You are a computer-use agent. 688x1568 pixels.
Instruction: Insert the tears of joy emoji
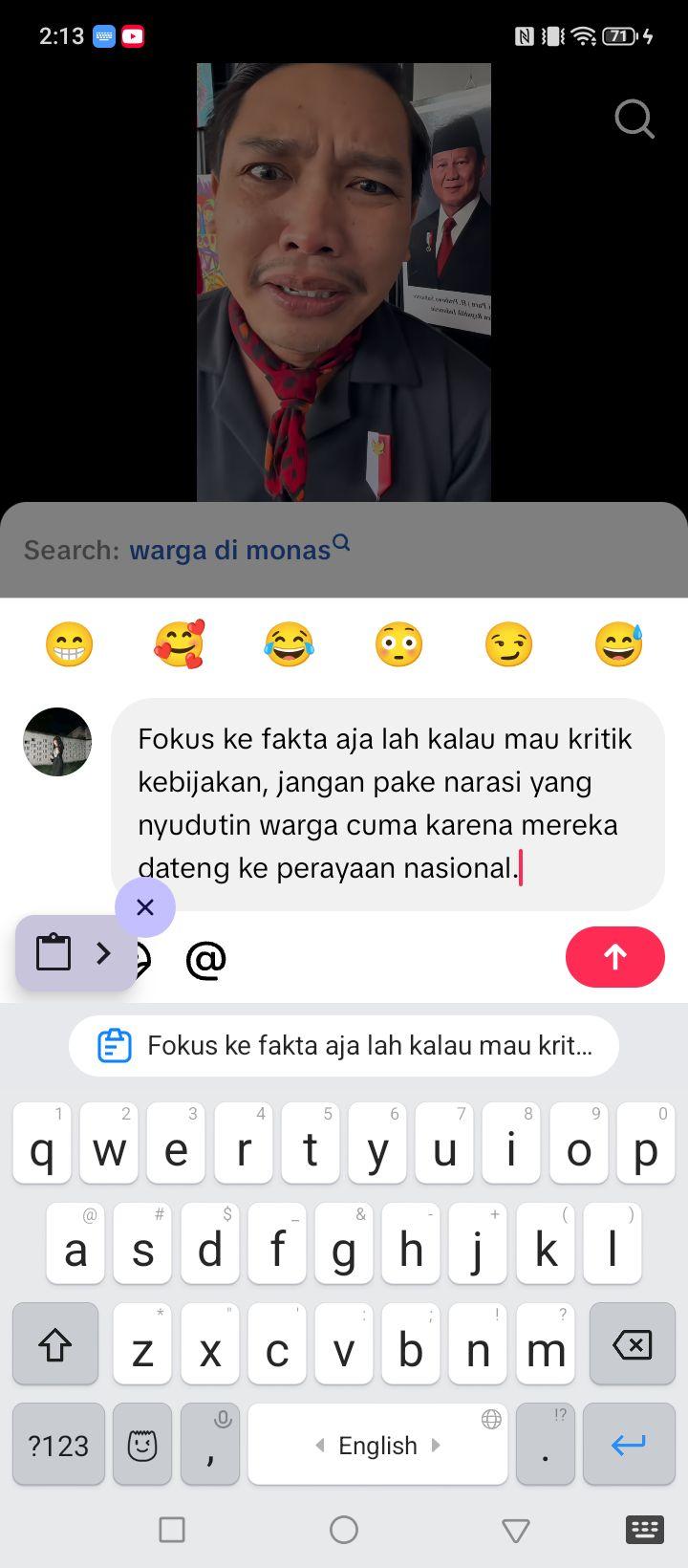289,644
